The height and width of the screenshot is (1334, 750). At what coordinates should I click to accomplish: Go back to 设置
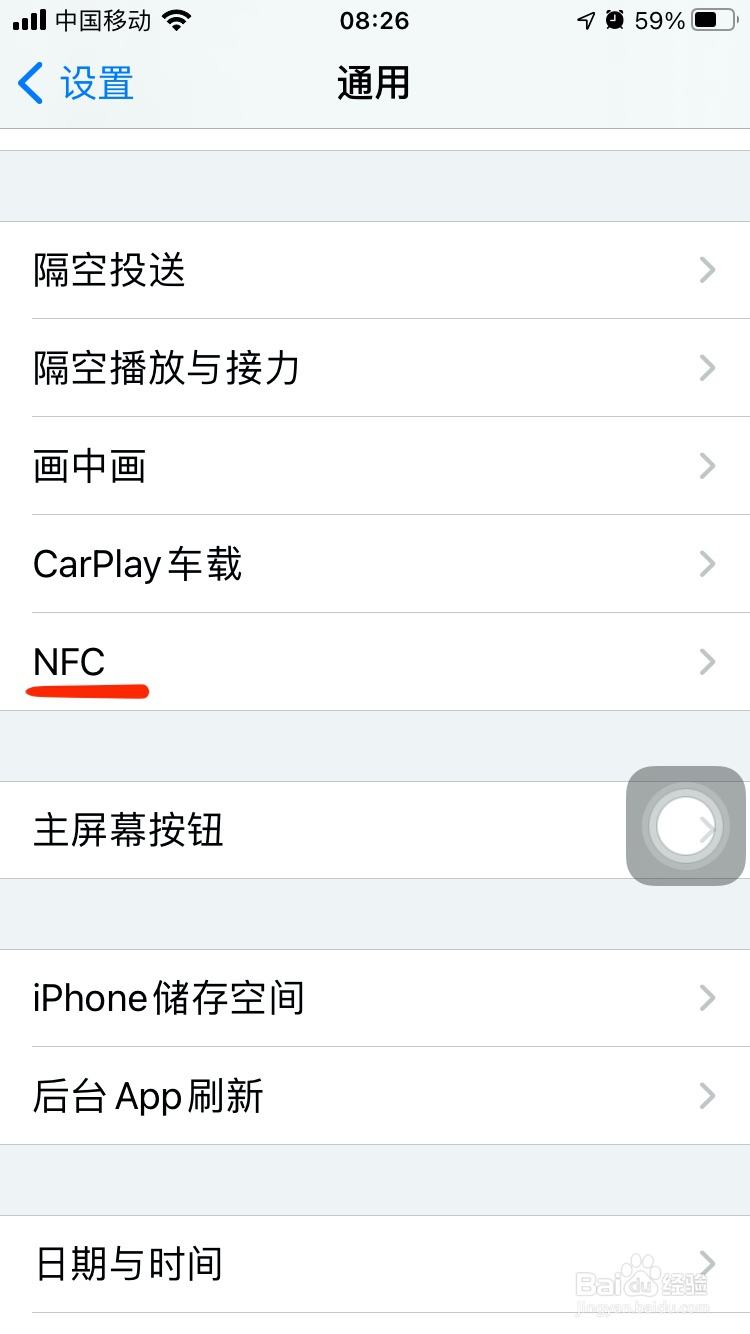coord(76,83)
